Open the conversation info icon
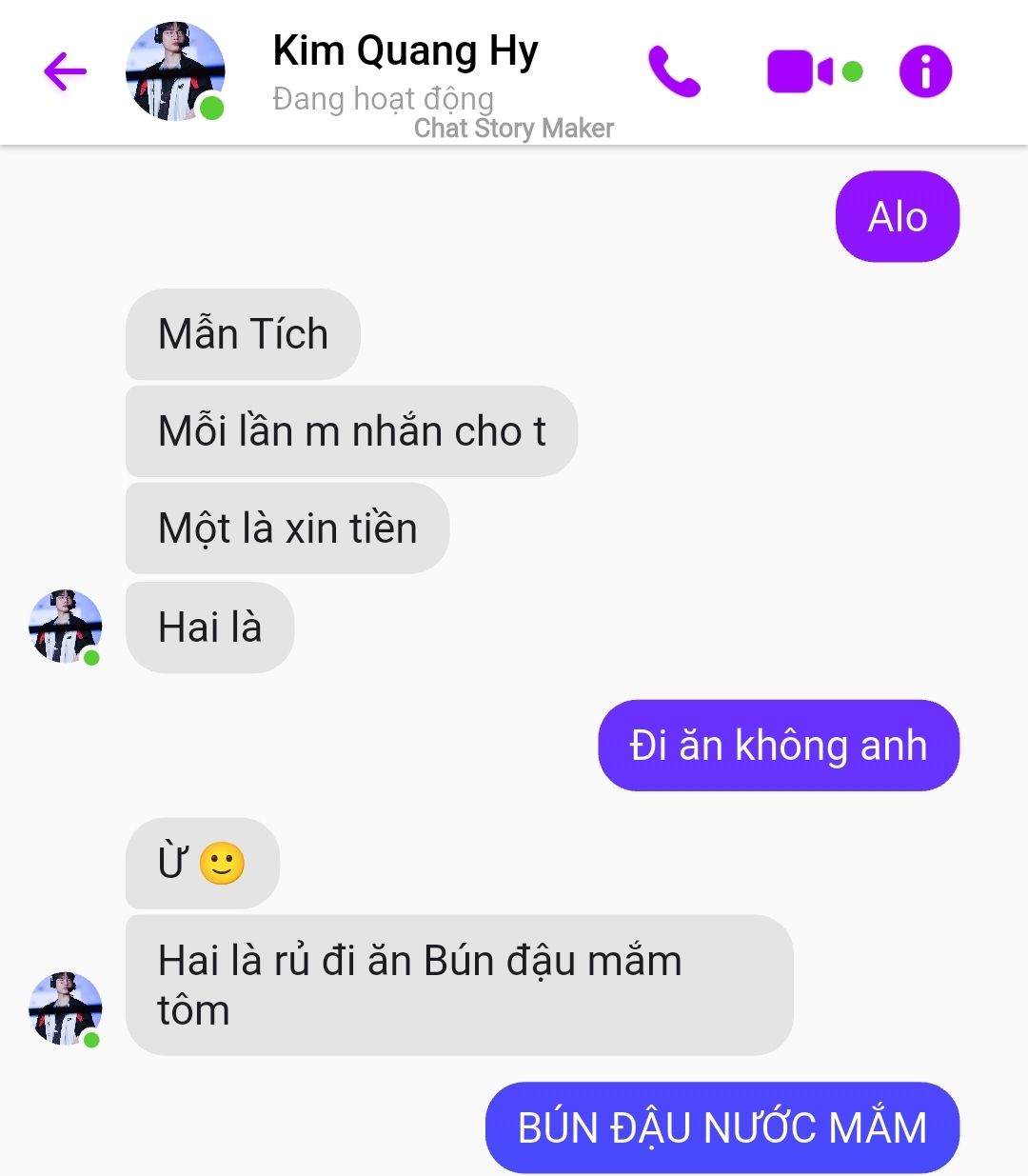Viewport: 1028px width, 1176px height. 925,71
